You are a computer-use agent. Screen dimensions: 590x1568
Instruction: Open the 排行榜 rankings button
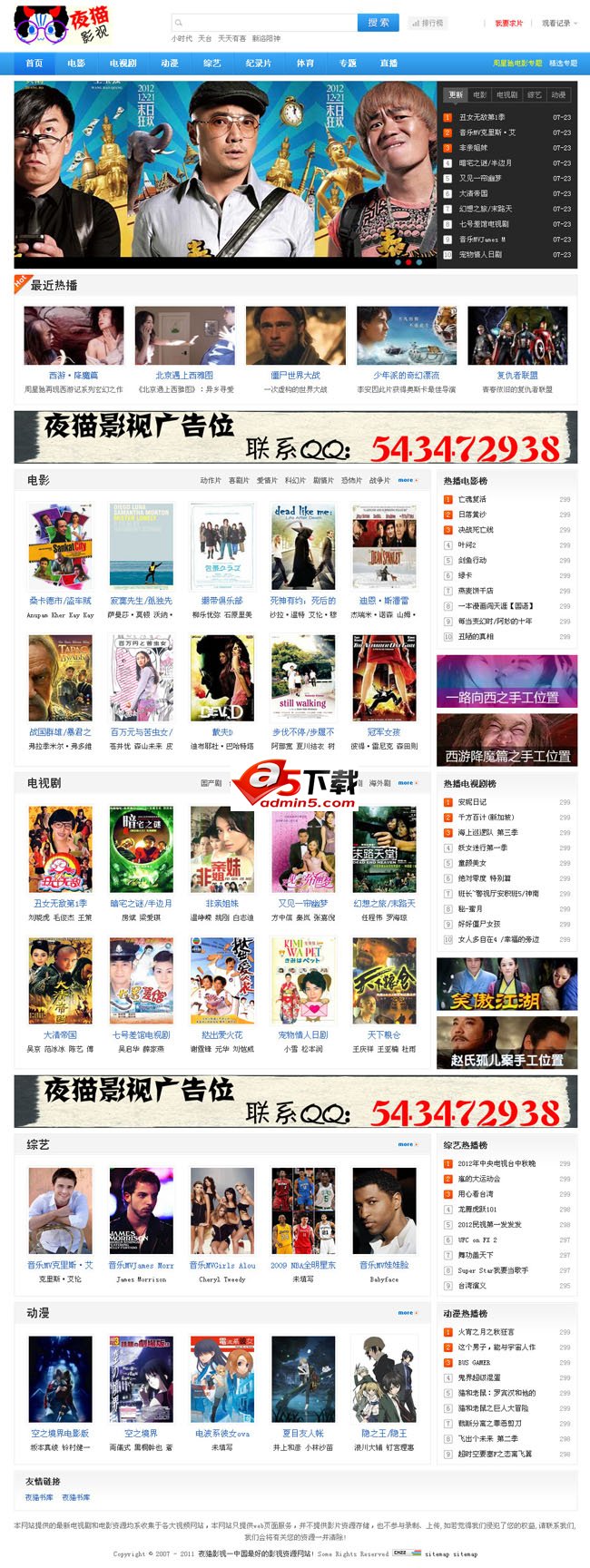[x=428, y=24]
